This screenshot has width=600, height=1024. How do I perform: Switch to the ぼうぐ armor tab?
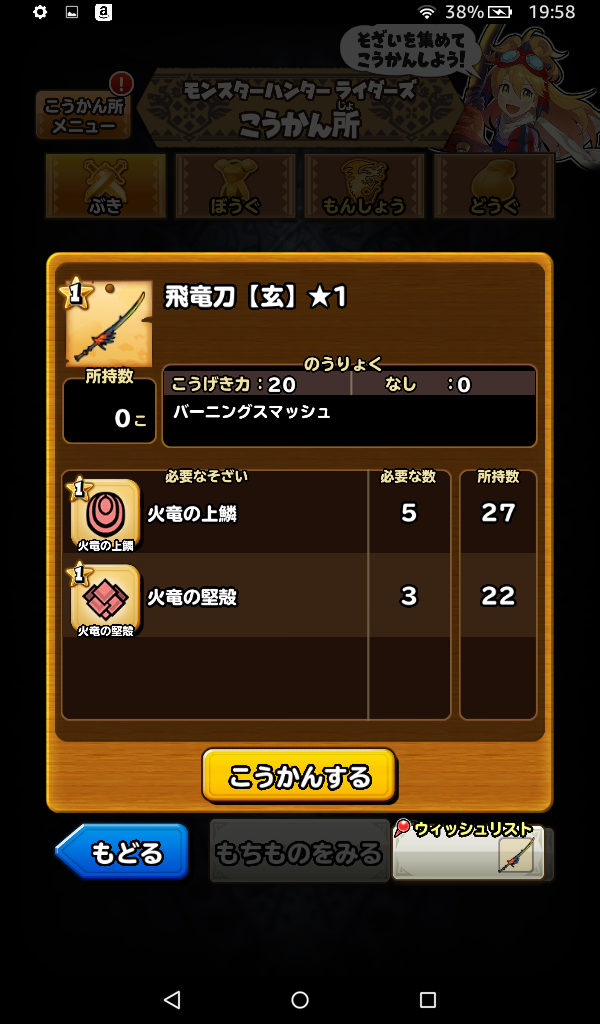tap(235, 186)
